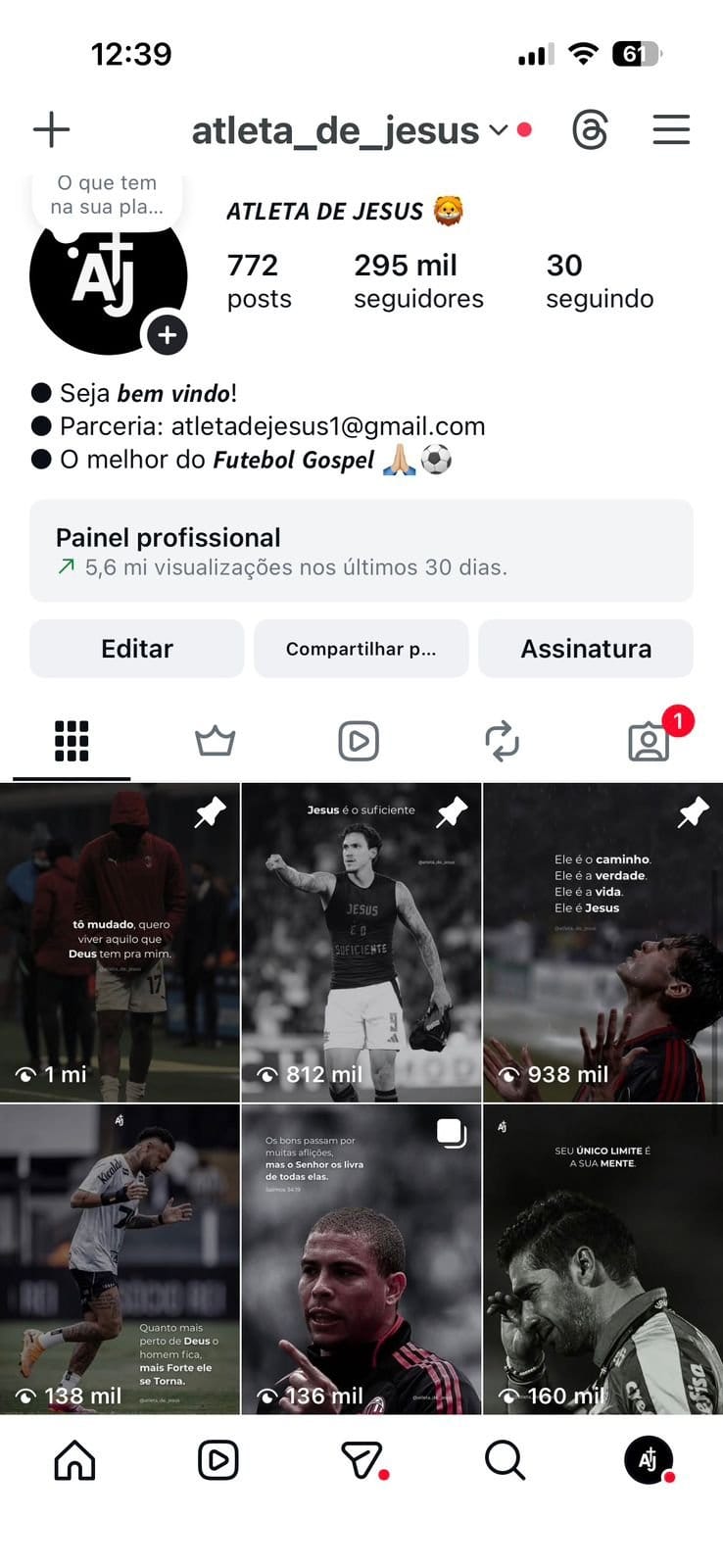Go to Home feed via bottom navigation
The height and width of the screenshot is (1568, 723).
point(73,1459)
